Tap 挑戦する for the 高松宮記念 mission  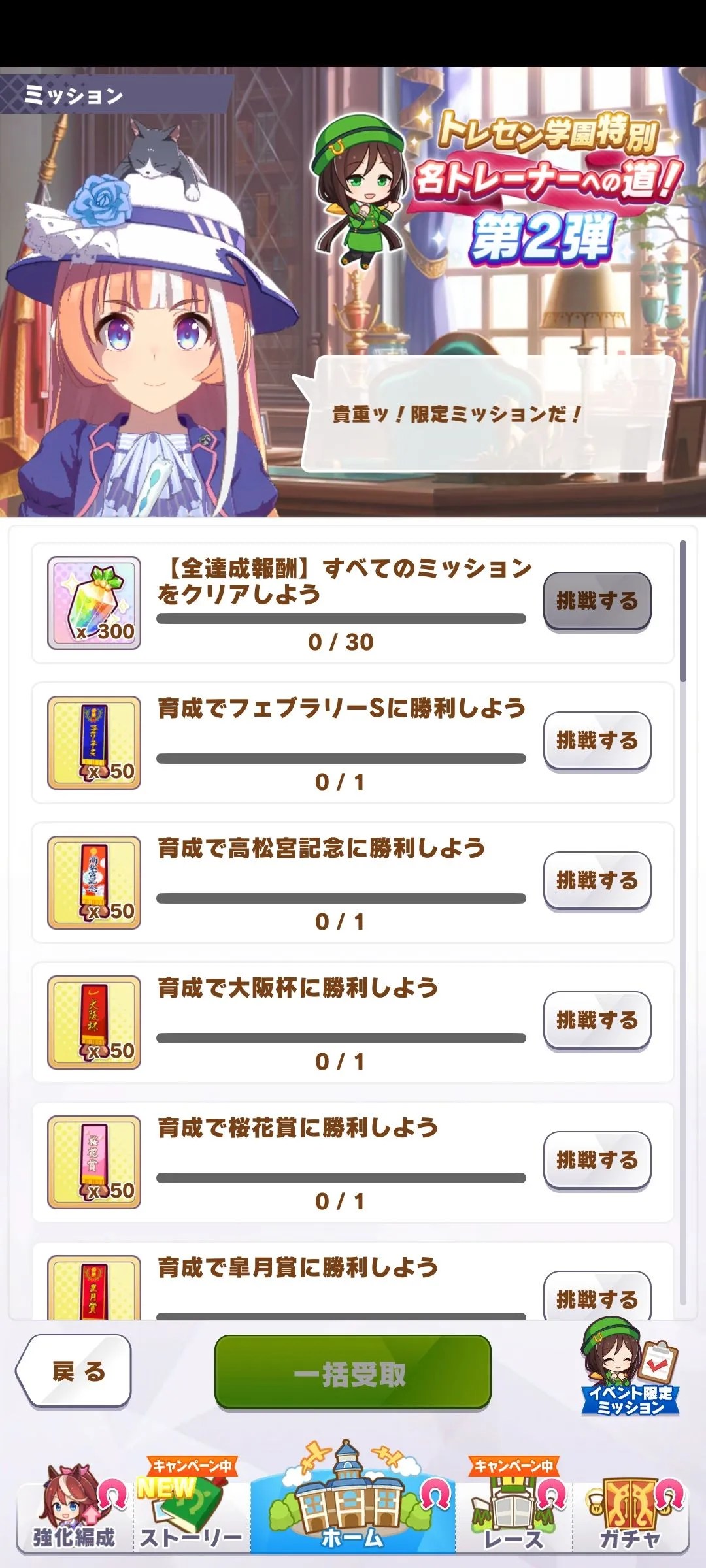(x=597, y=880)
